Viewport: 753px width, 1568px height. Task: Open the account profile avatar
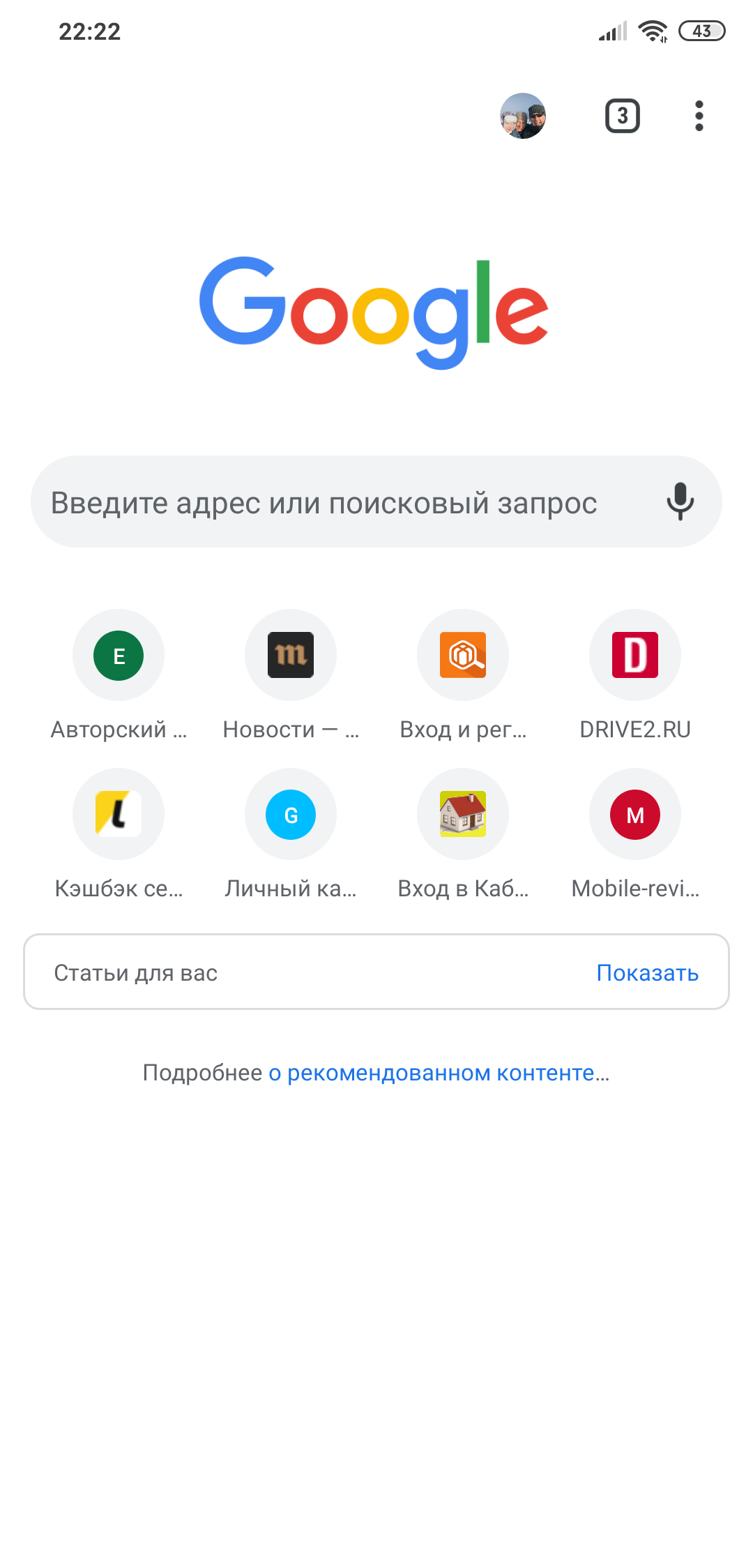(523, 116)
